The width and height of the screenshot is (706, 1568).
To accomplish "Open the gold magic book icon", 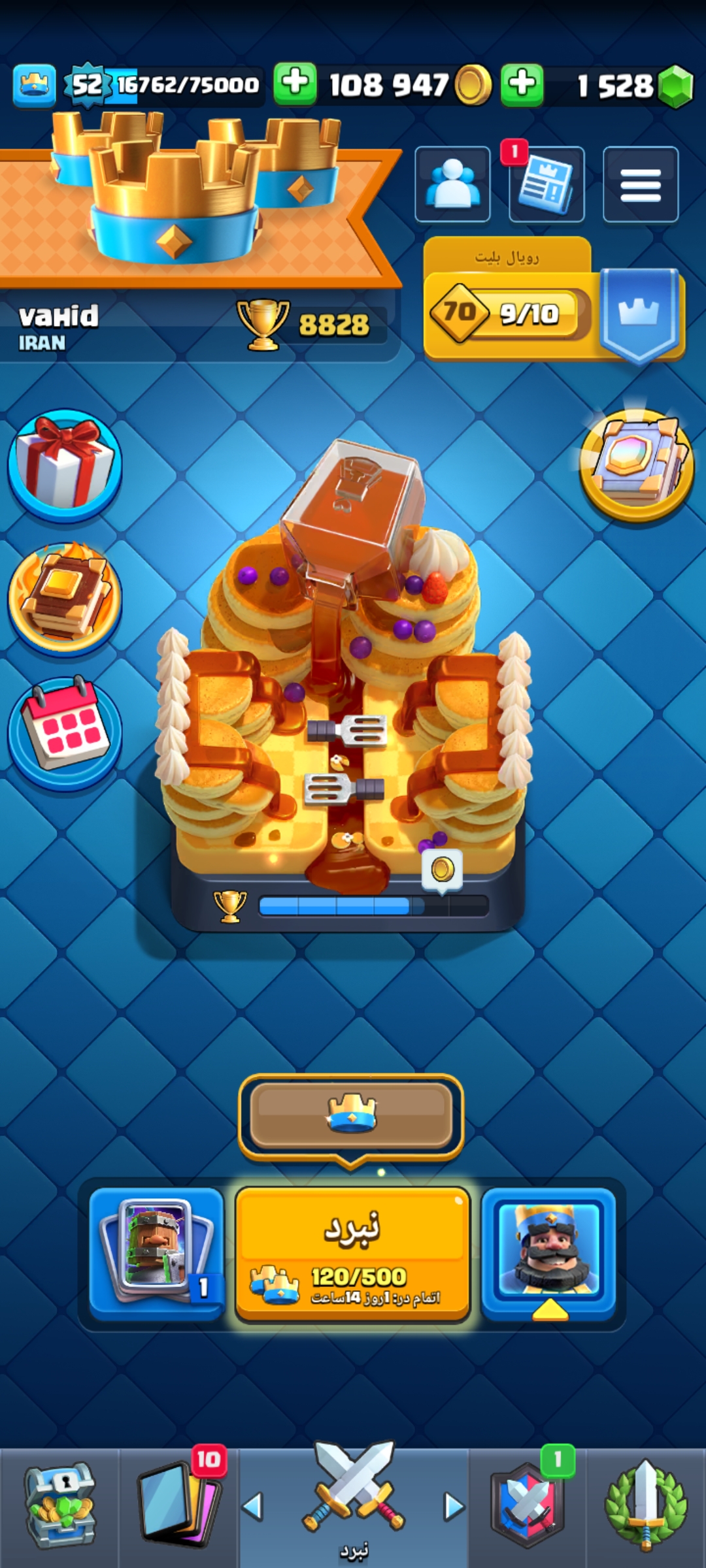I will click(637, 465).
